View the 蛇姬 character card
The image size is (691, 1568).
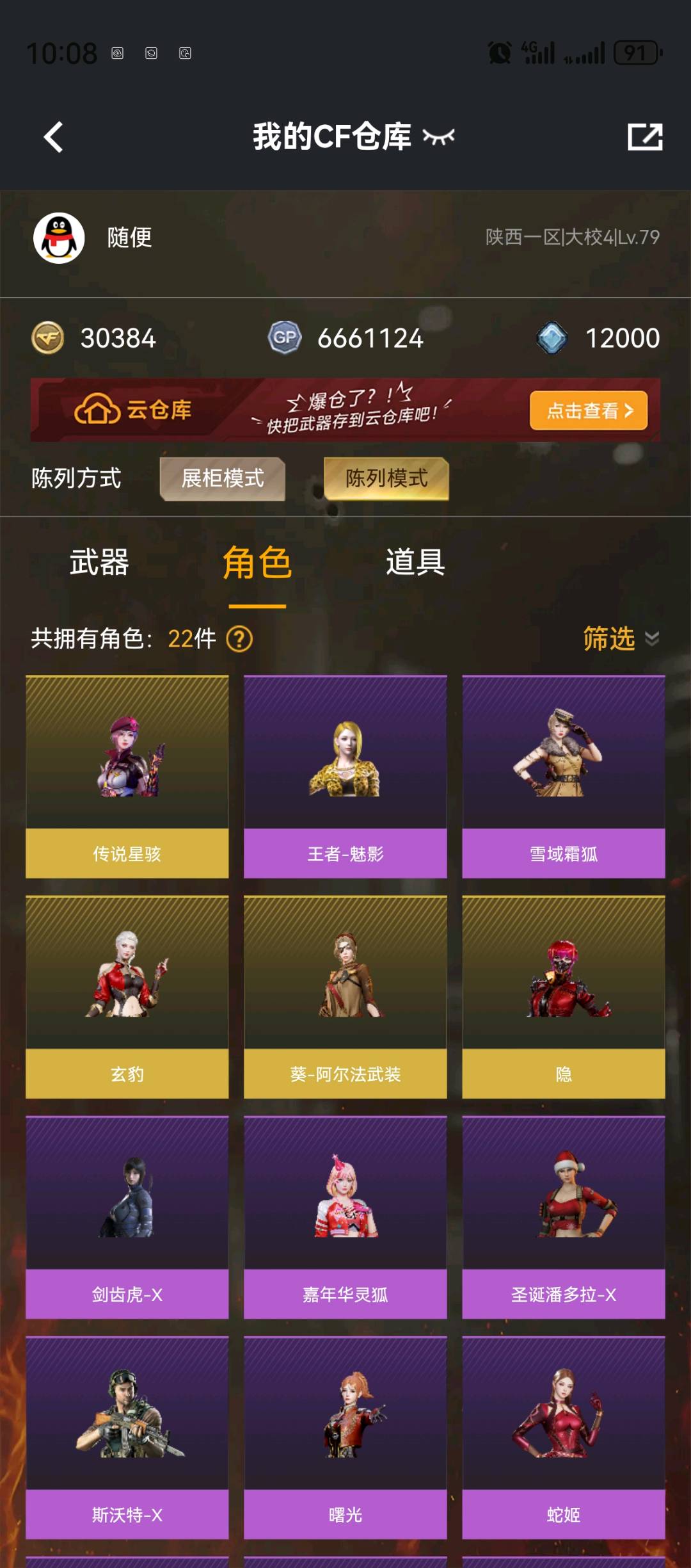pyautogui.click(x=564, y=1437)
